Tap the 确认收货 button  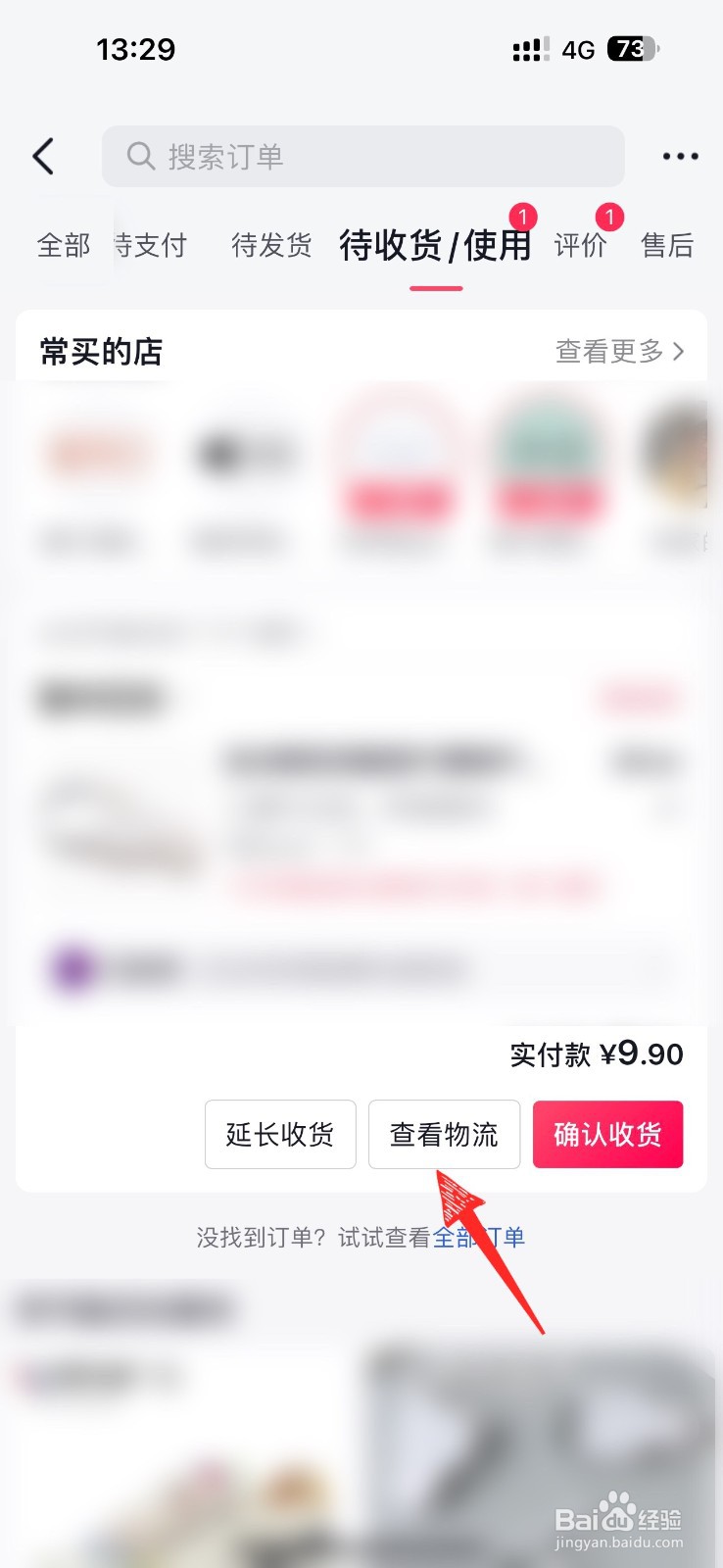pos(607,1134)
